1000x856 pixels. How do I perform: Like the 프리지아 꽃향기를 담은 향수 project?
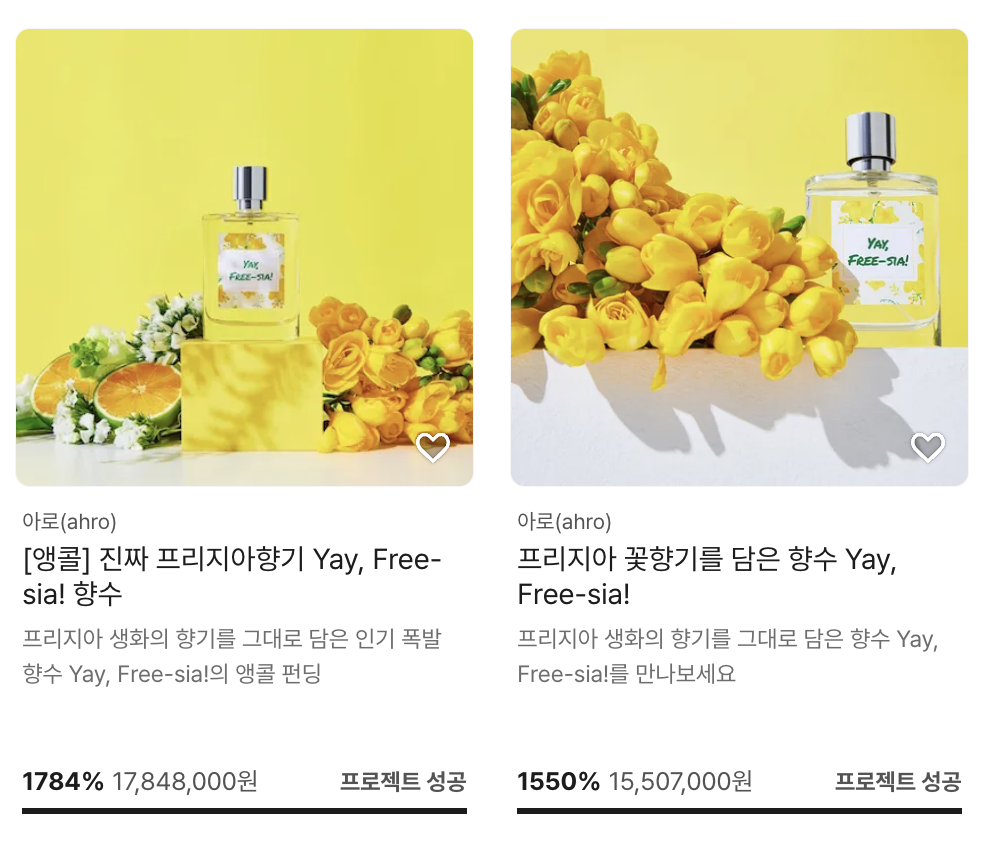point(928,447)
